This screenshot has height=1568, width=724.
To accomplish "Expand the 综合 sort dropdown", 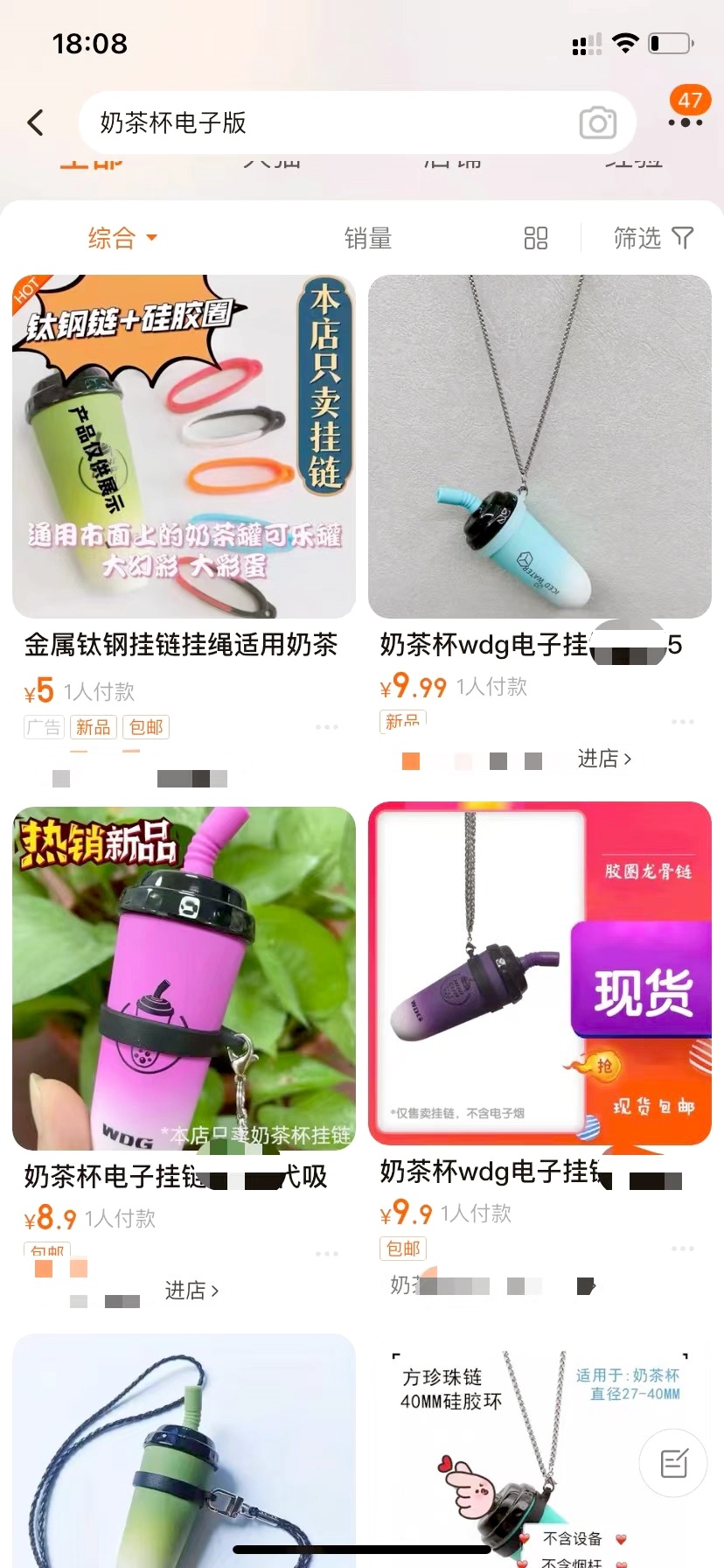I will click(122, 238).
